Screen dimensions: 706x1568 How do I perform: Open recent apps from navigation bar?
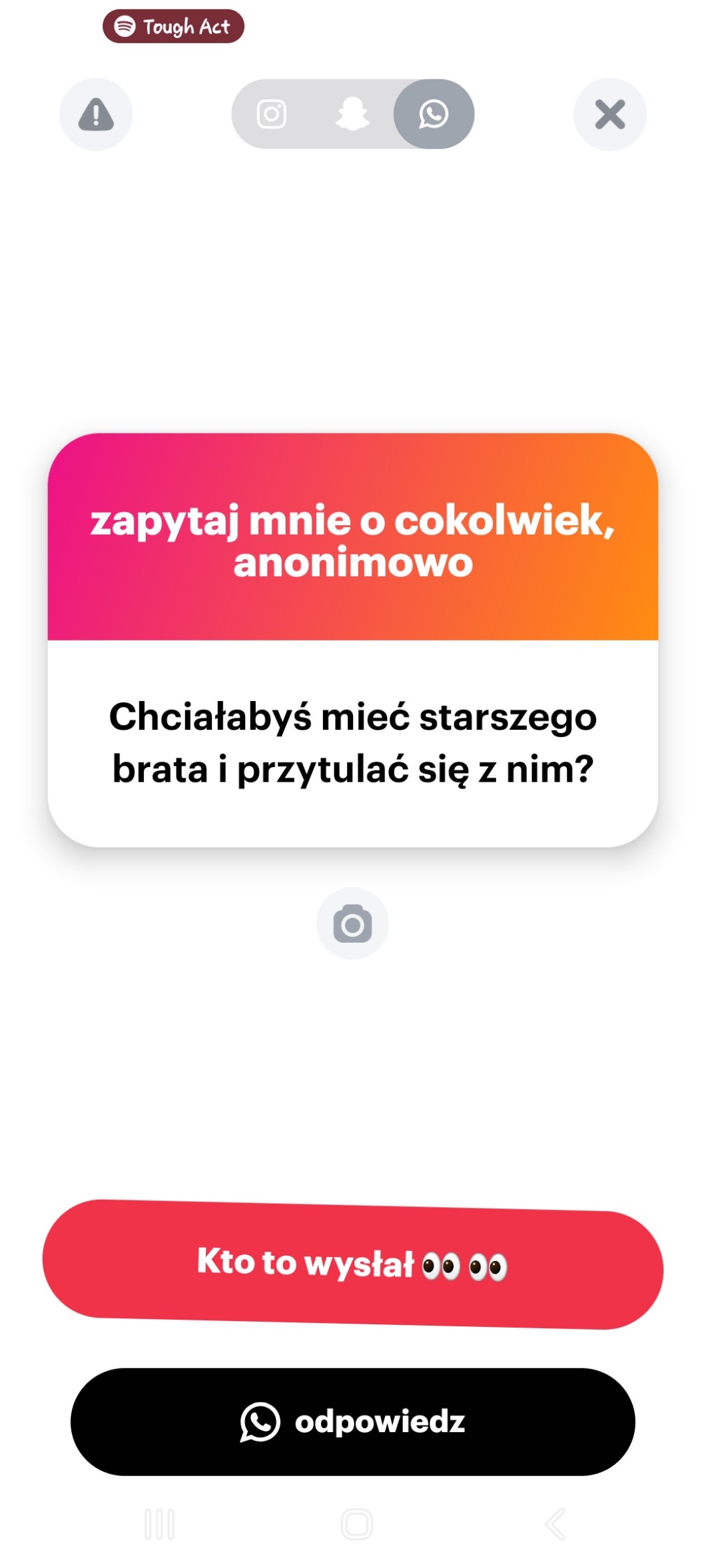point(160,1524)
